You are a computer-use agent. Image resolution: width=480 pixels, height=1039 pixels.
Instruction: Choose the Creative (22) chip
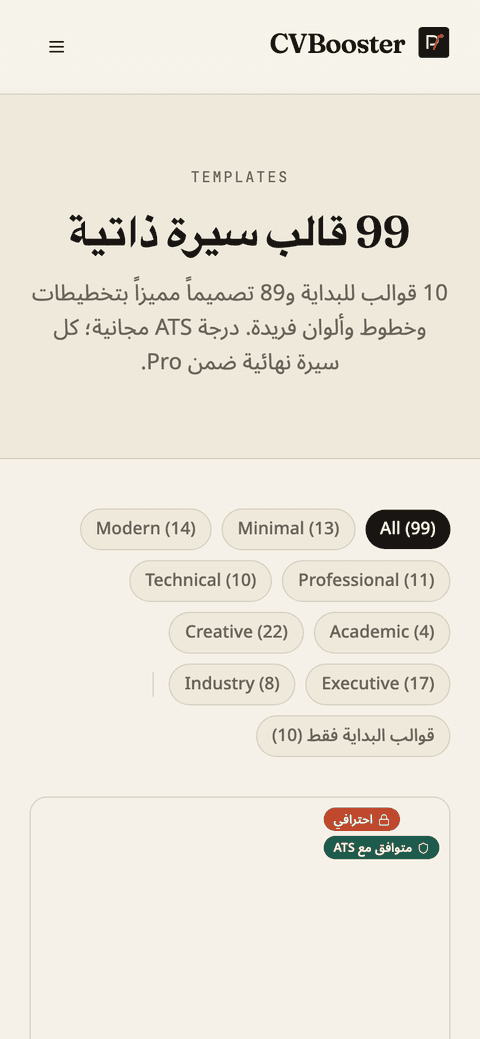[236, 632]
